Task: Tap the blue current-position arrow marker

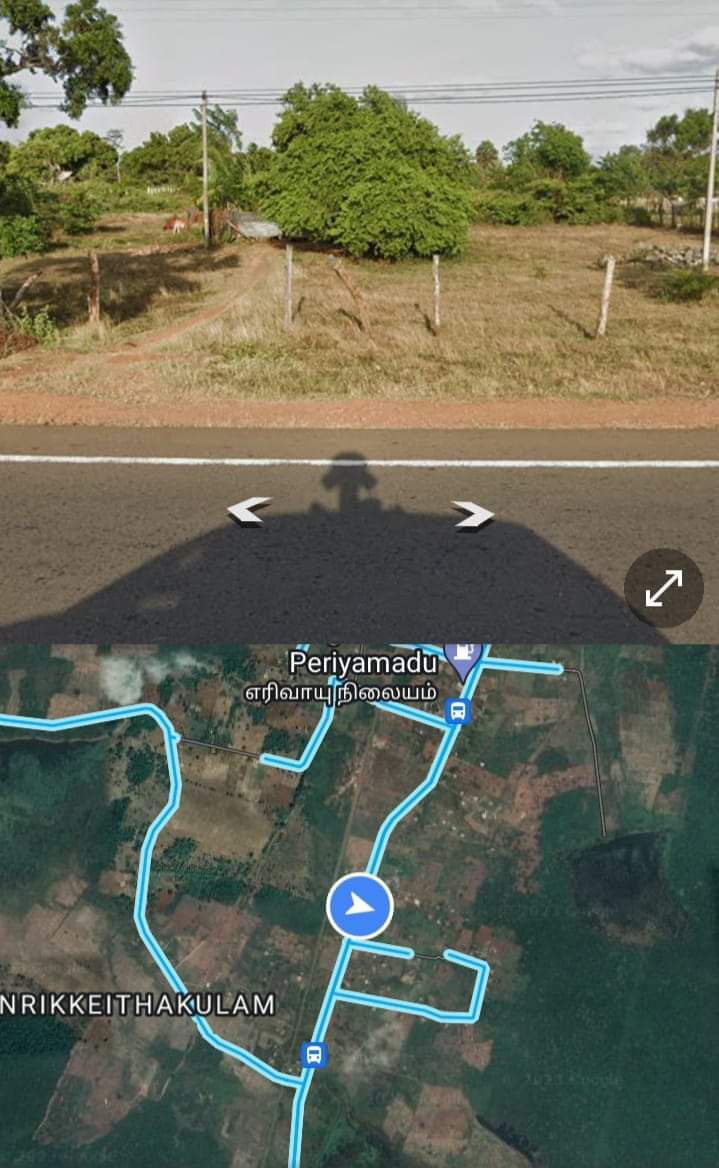Action: coord(360,906)
